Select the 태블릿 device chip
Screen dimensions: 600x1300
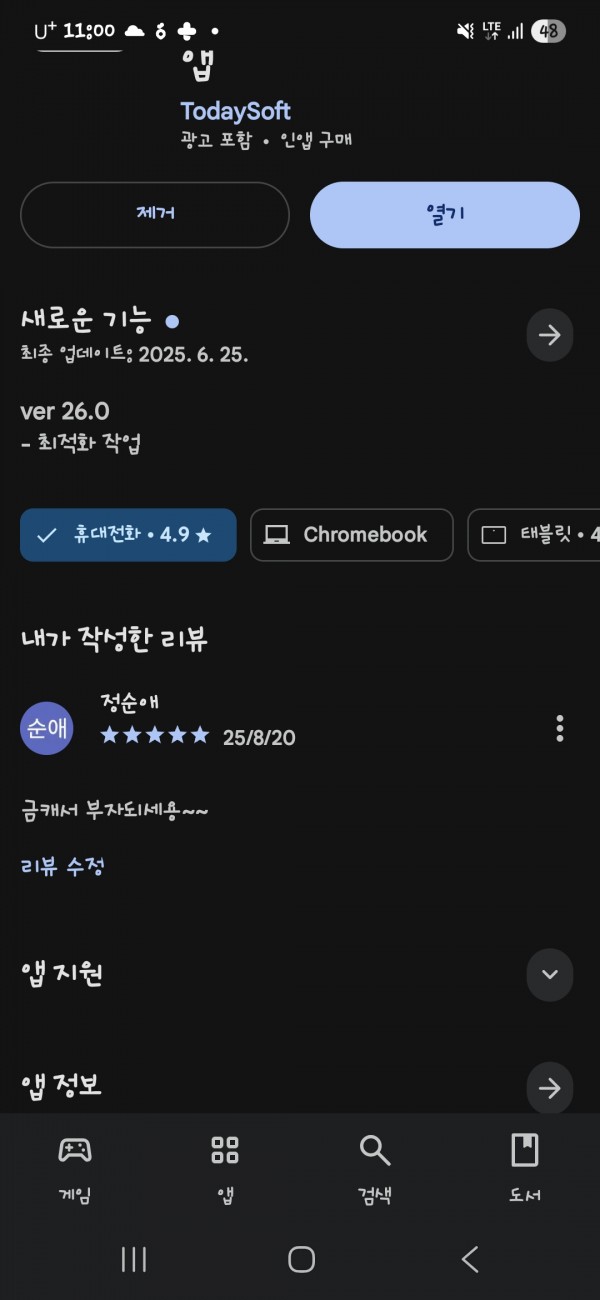[534, 535]
